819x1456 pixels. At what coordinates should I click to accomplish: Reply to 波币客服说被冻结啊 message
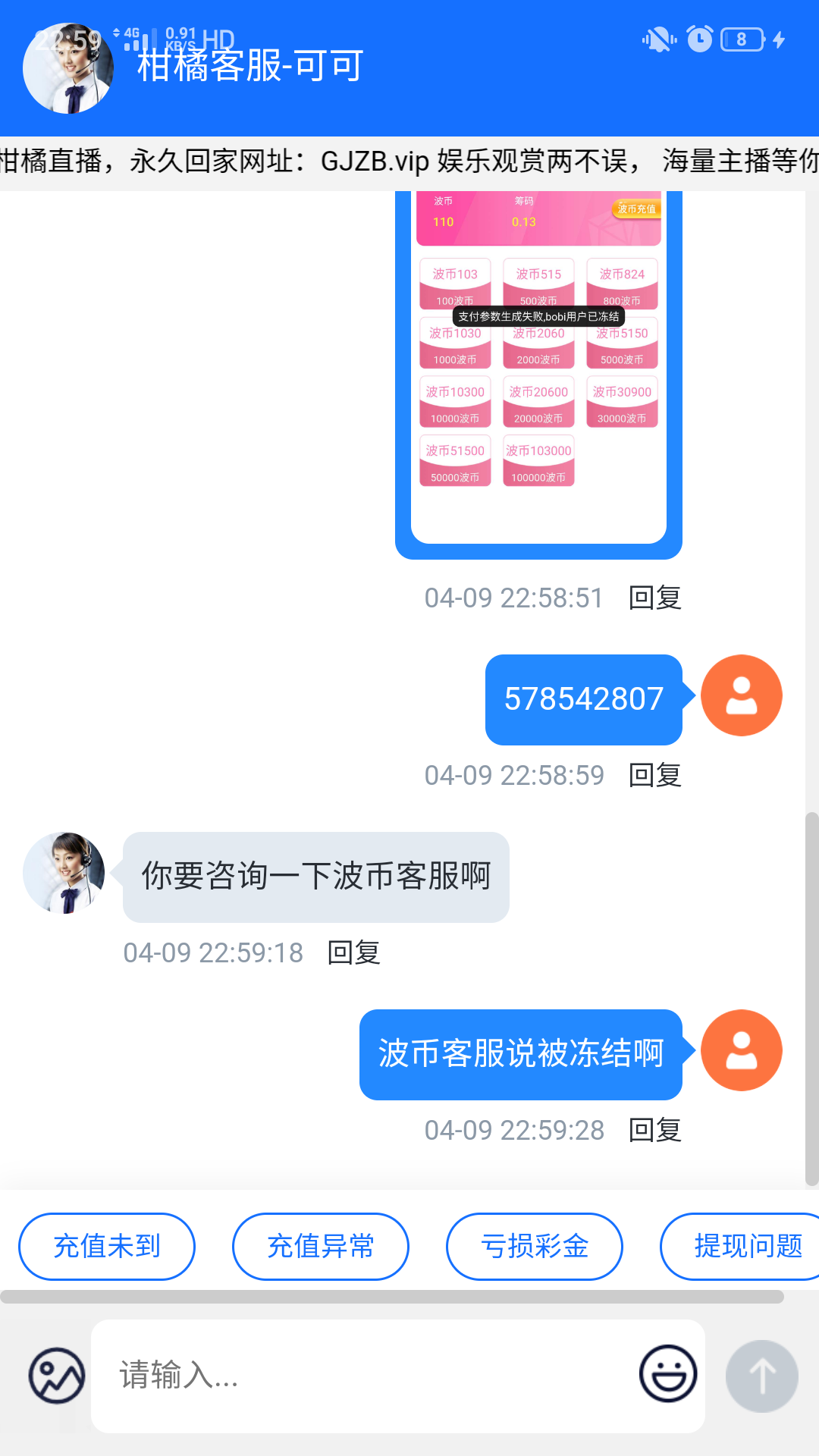pos(655,1130)
